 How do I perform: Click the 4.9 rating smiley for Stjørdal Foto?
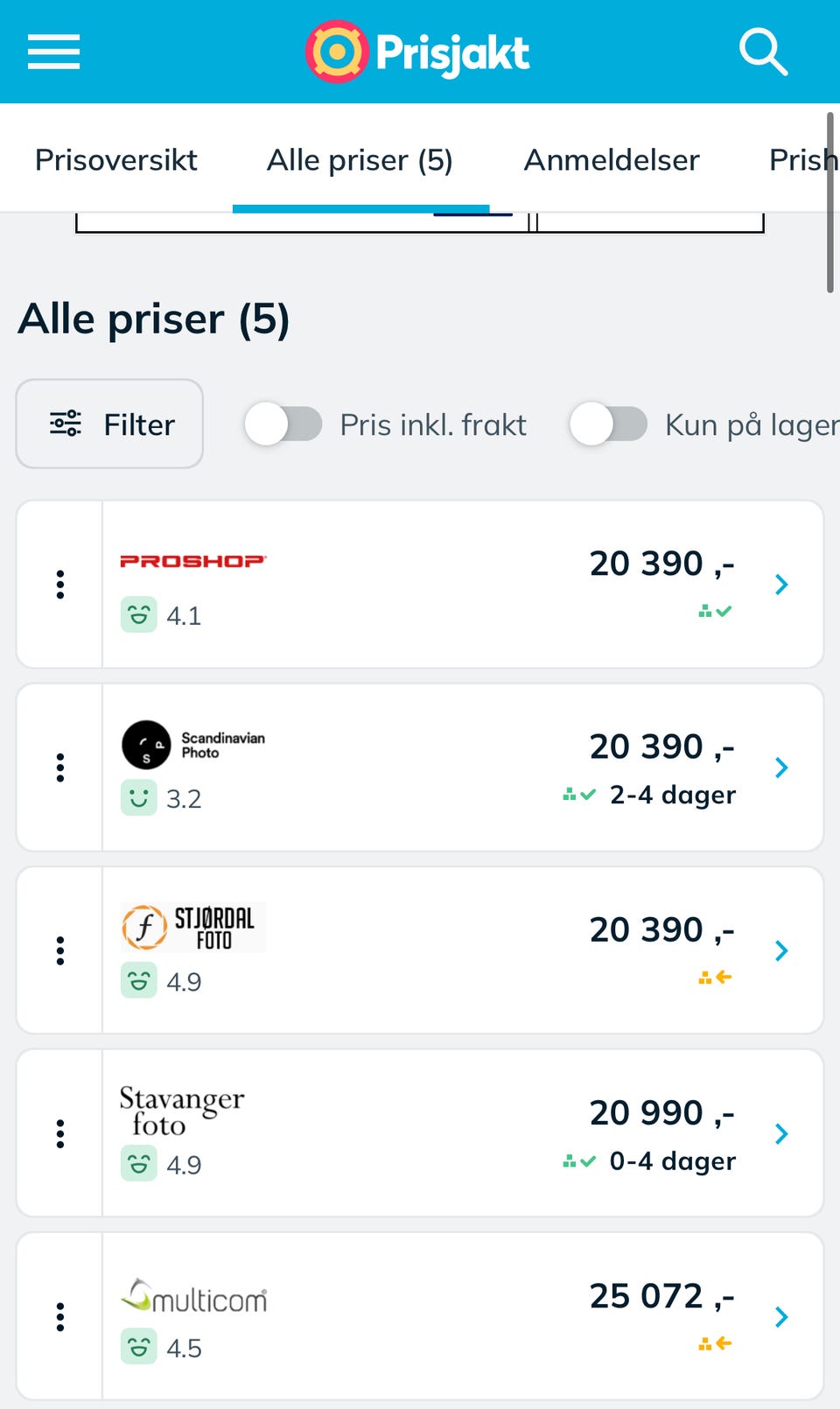138,980
